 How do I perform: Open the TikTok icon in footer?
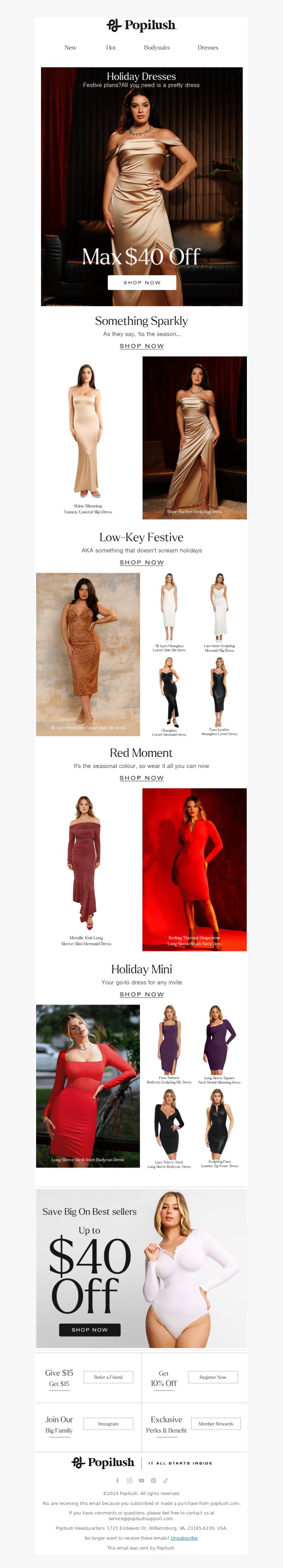click(165, 1481)
